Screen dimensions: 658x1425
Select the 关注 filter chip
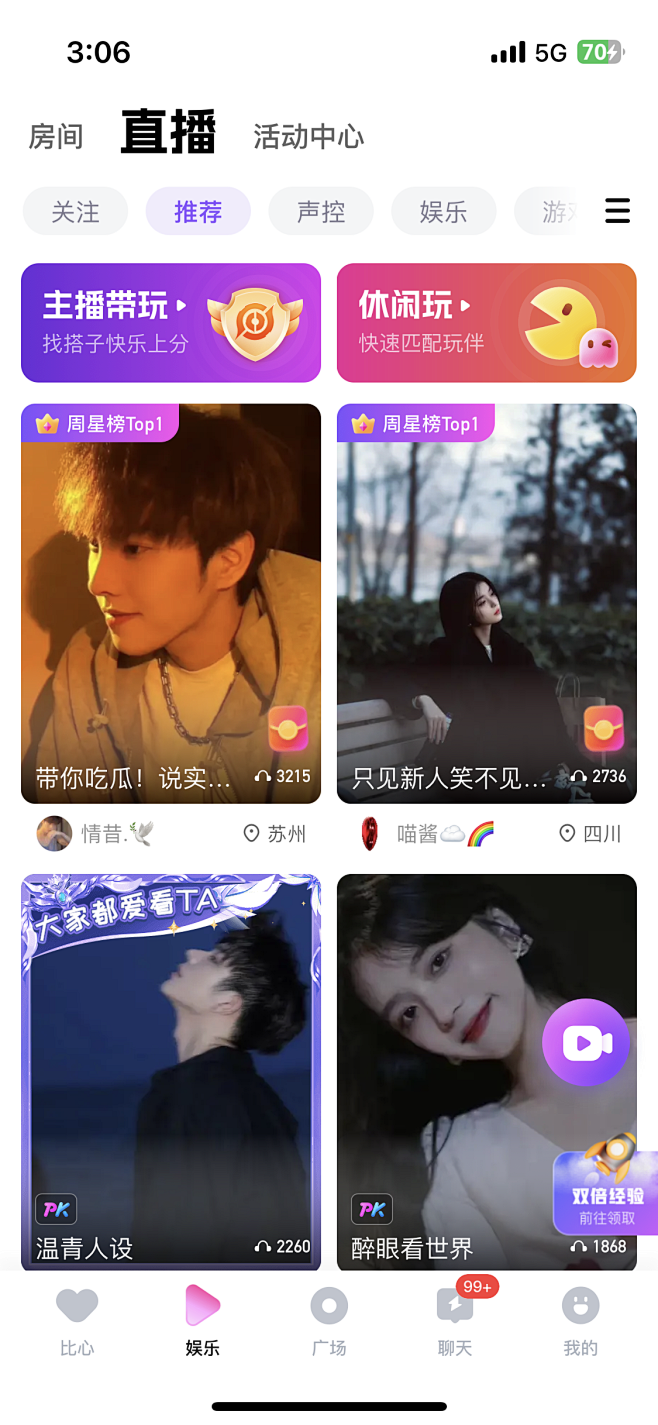click(x=75, y=212)
